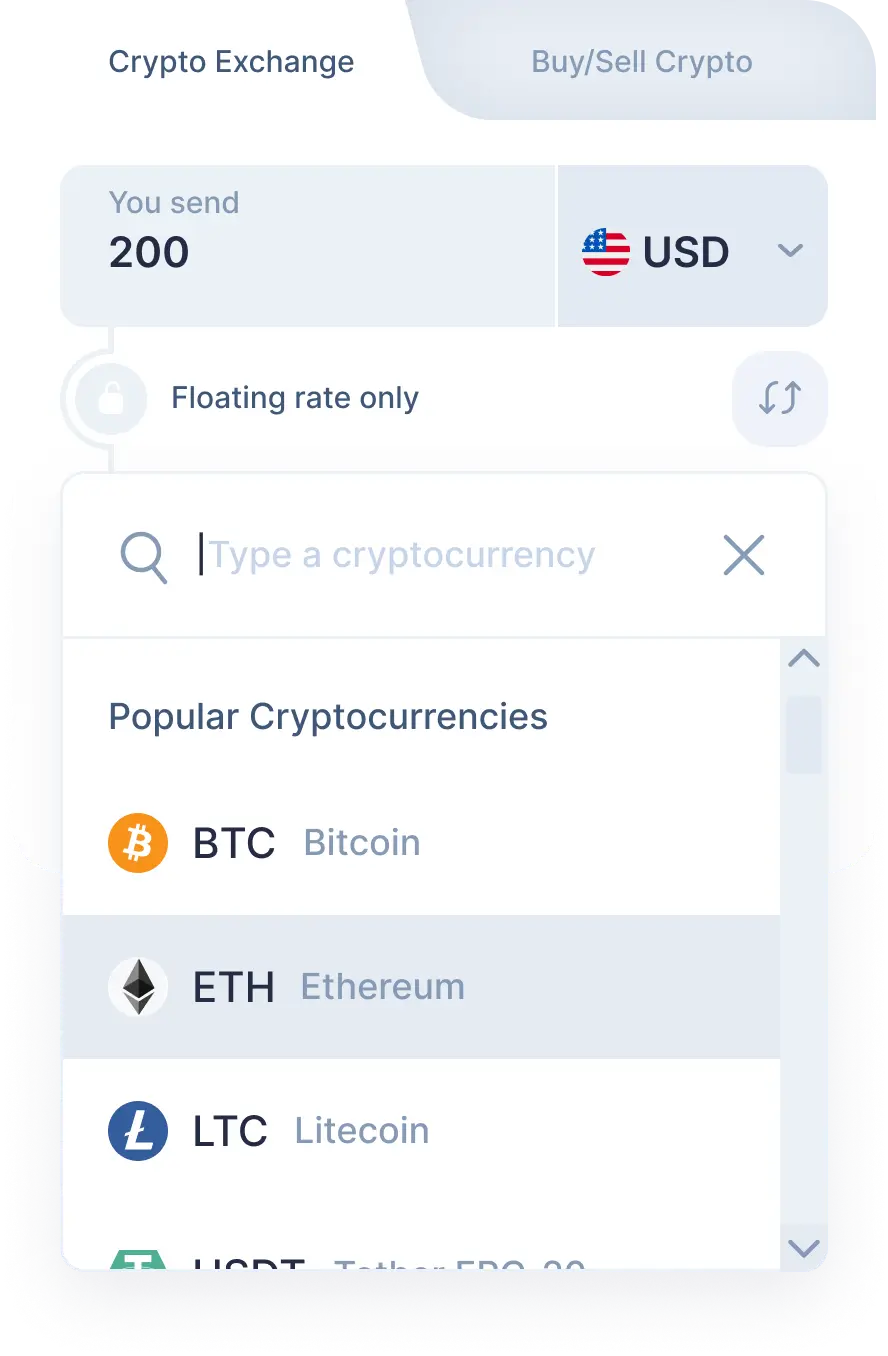Image resolution: width=888 pixels, height=1356 pixels.
Task: Select the Bitcoin BTC coin icon
Action: pyautogui.click(x=138, y=842)
